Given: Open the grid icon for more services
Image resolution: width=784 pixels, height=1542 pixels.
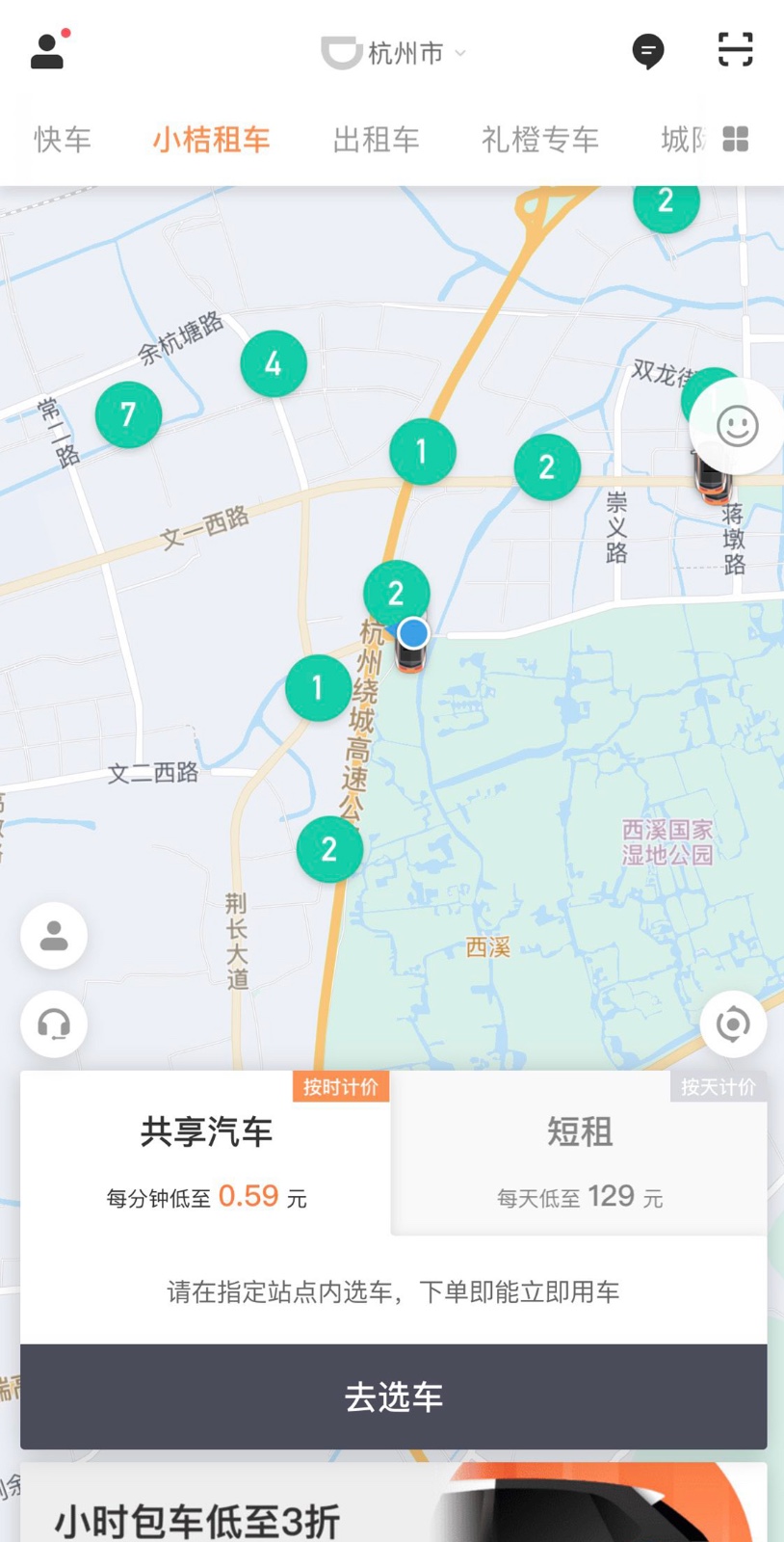Looking at the screenshot, I should (x=735, y=140).
